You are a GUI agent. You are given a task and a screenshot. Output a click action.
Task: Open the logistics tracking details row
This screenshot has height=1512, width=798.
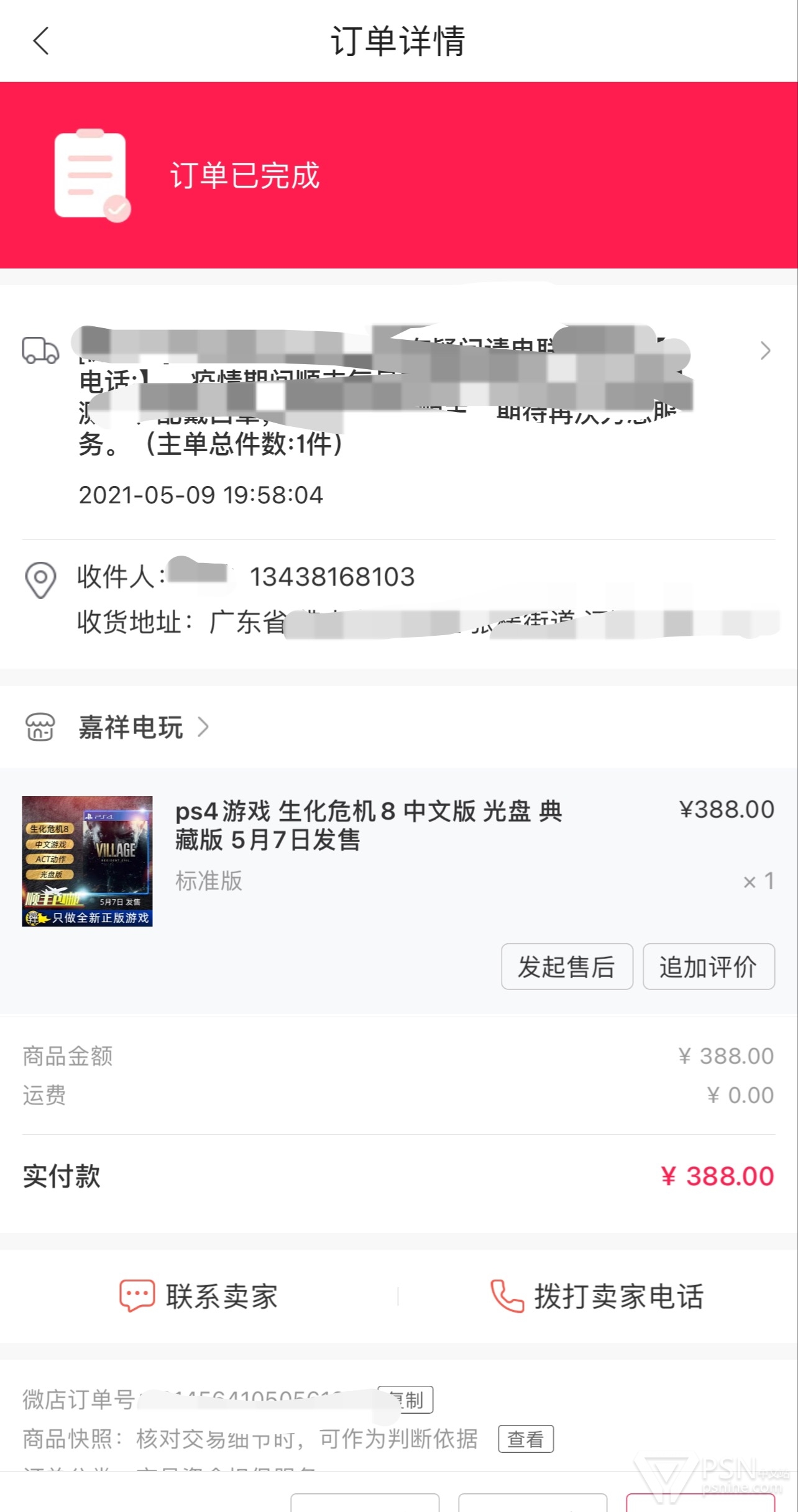398,413
